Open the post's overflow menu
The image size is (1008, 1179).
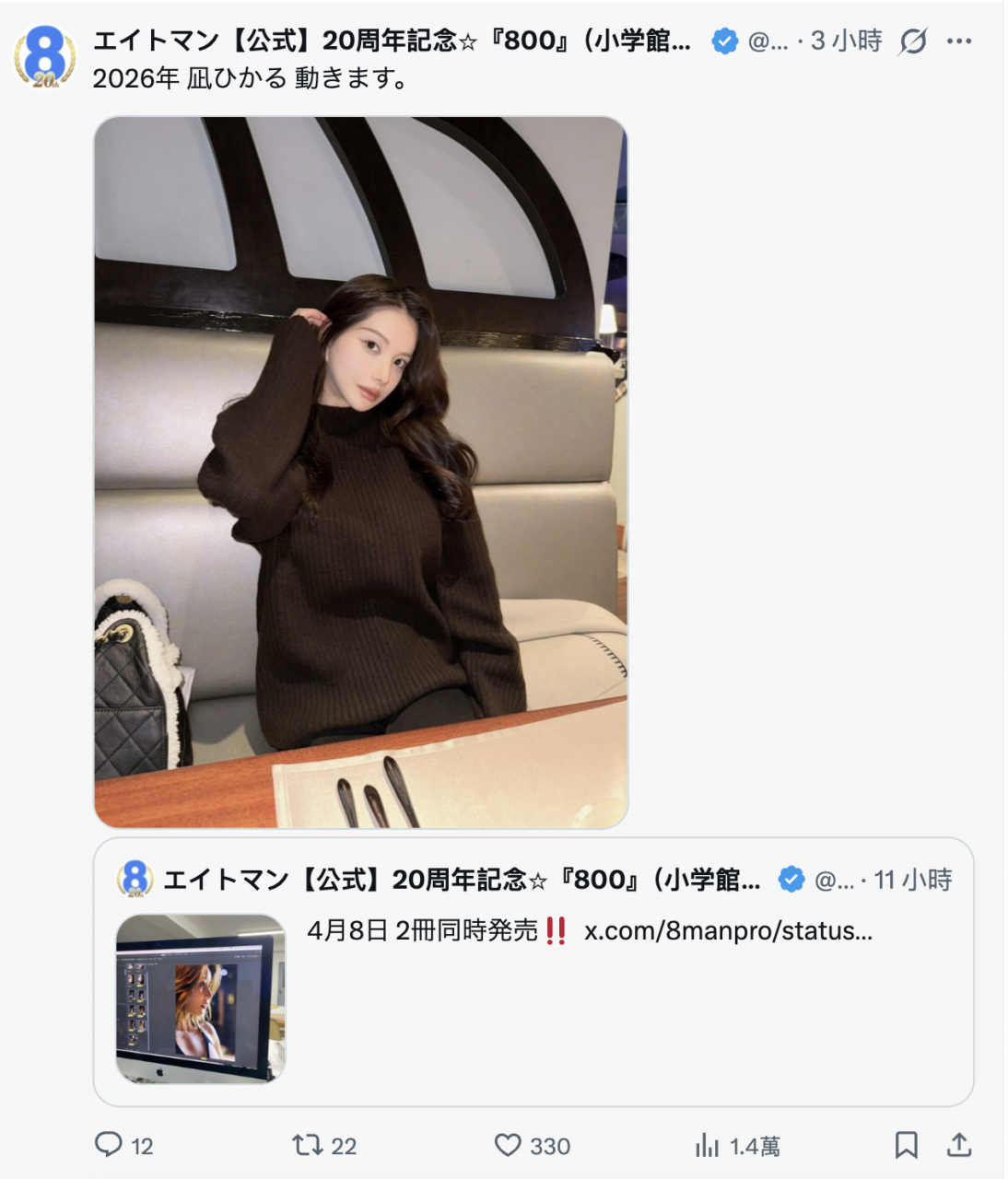pos(959,41)
